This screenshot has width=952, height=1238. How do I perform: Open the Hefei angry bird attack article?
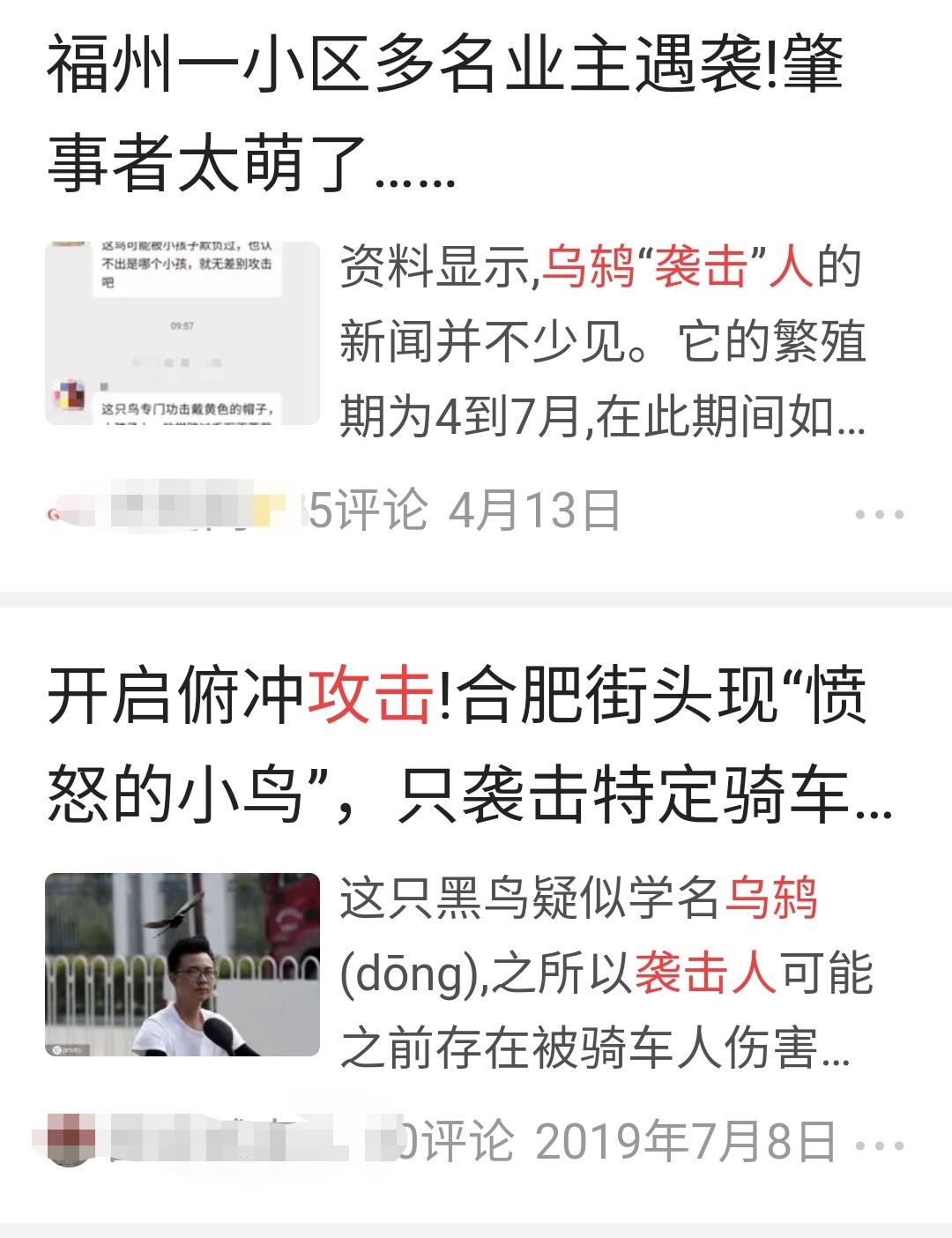point(458,745)
